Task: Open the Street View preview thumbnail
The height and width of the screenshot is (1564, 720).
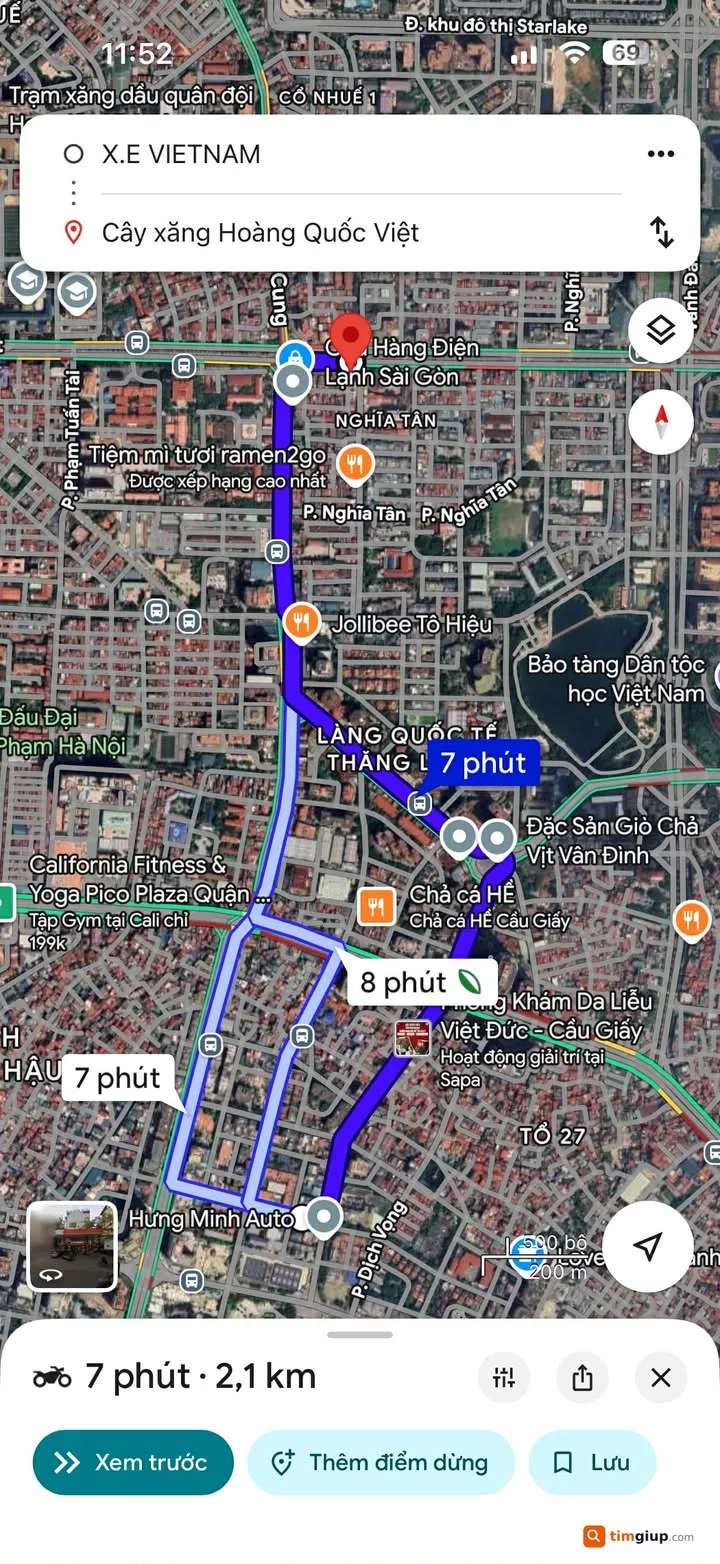Action: (71, 1245)
